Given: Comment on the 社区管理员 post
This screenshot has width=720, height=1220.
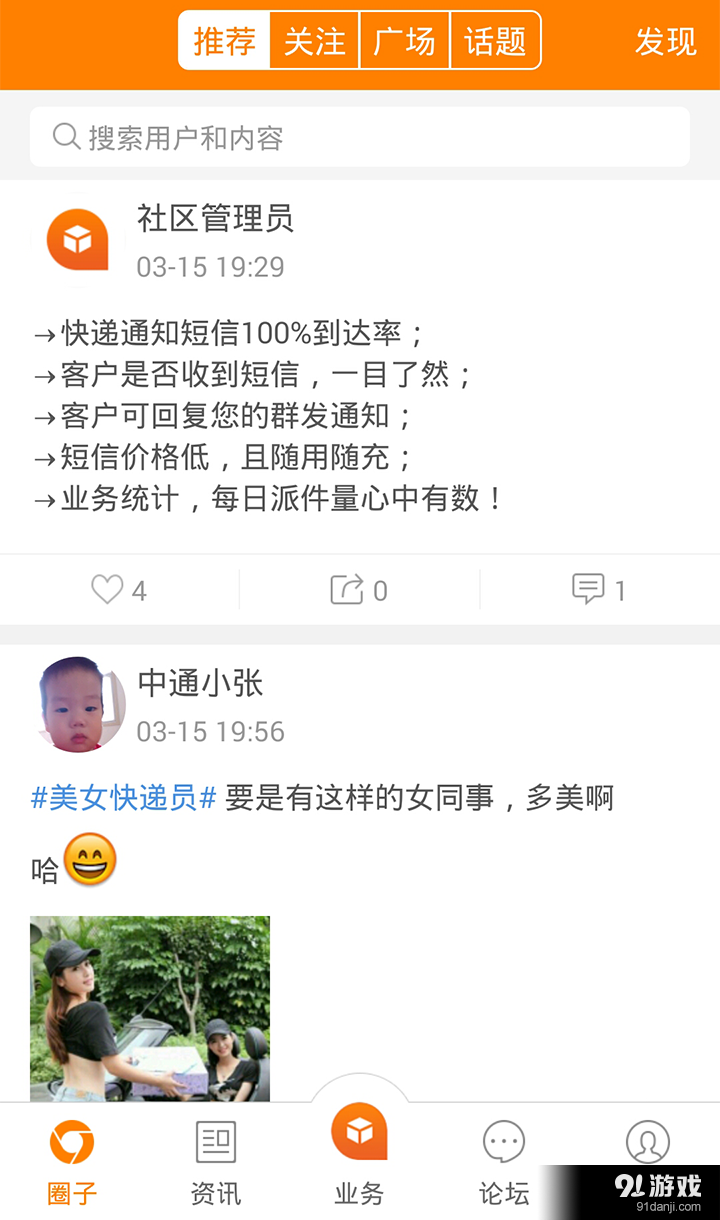Looking at the screenshot, I should (599, 590).
